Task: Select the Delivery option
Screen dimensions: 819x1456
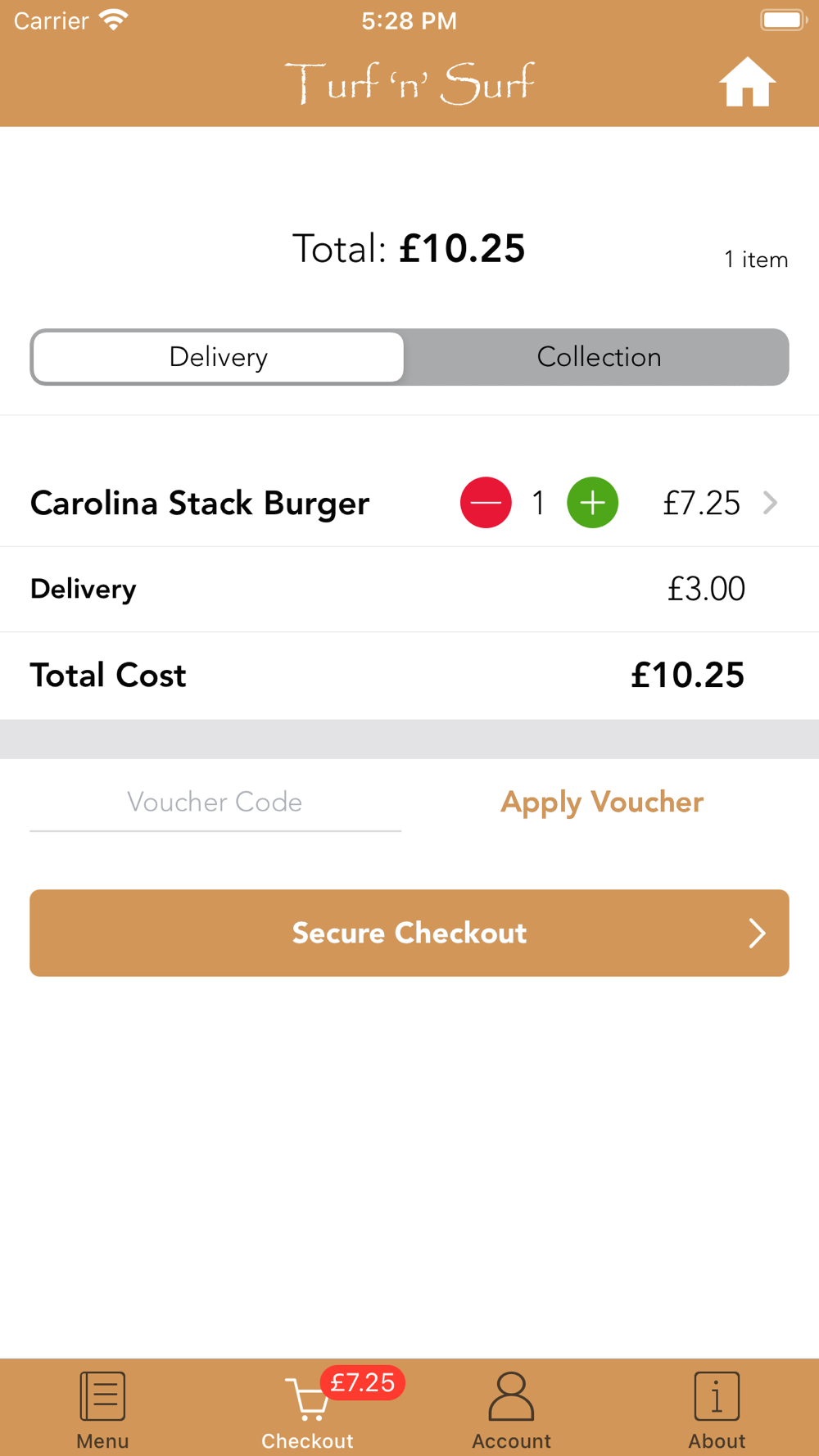Action: 219,357
